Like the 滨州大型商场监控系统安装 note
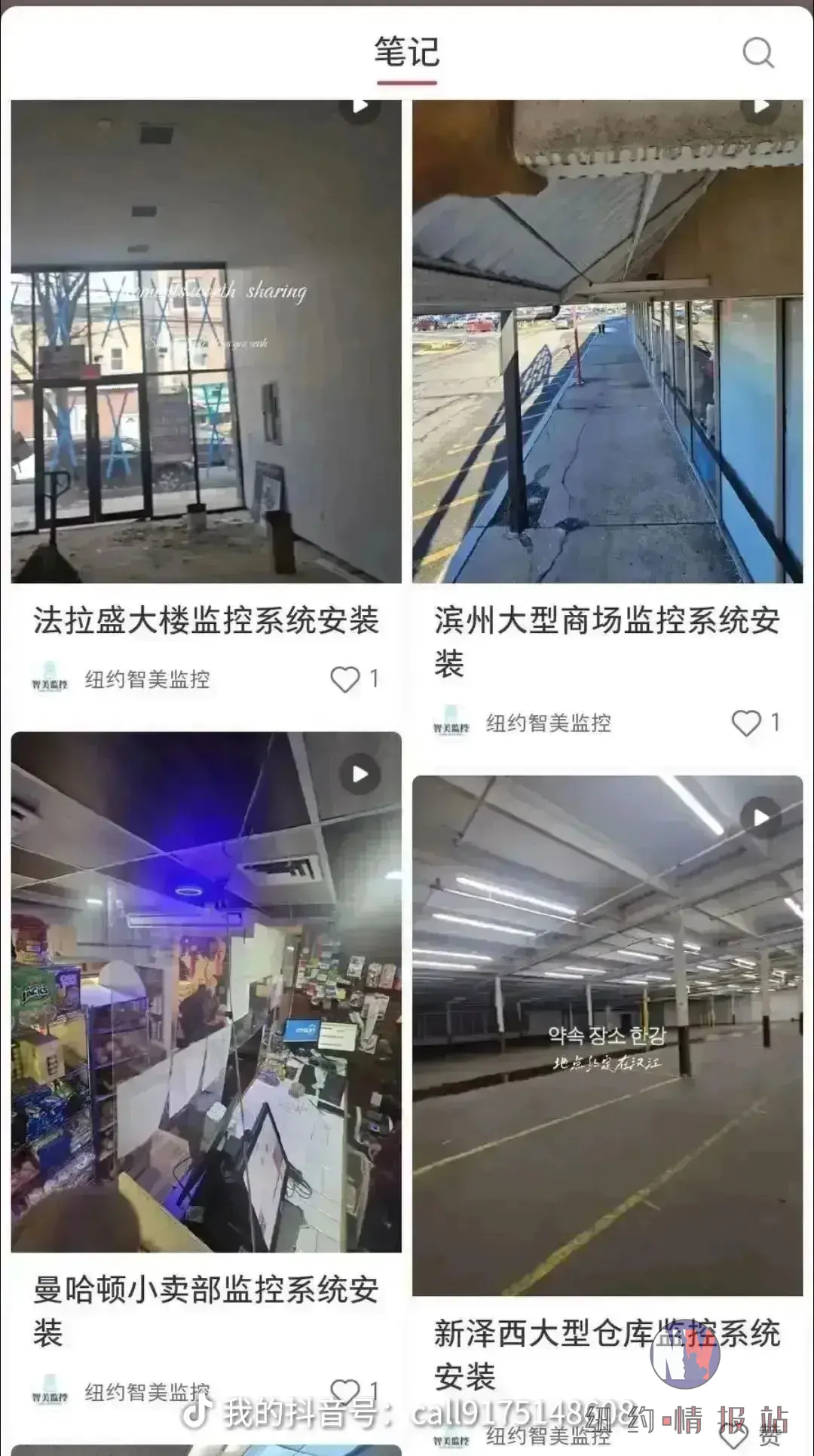Viewport: 814px width, 1456px height. tap(746, 723)
